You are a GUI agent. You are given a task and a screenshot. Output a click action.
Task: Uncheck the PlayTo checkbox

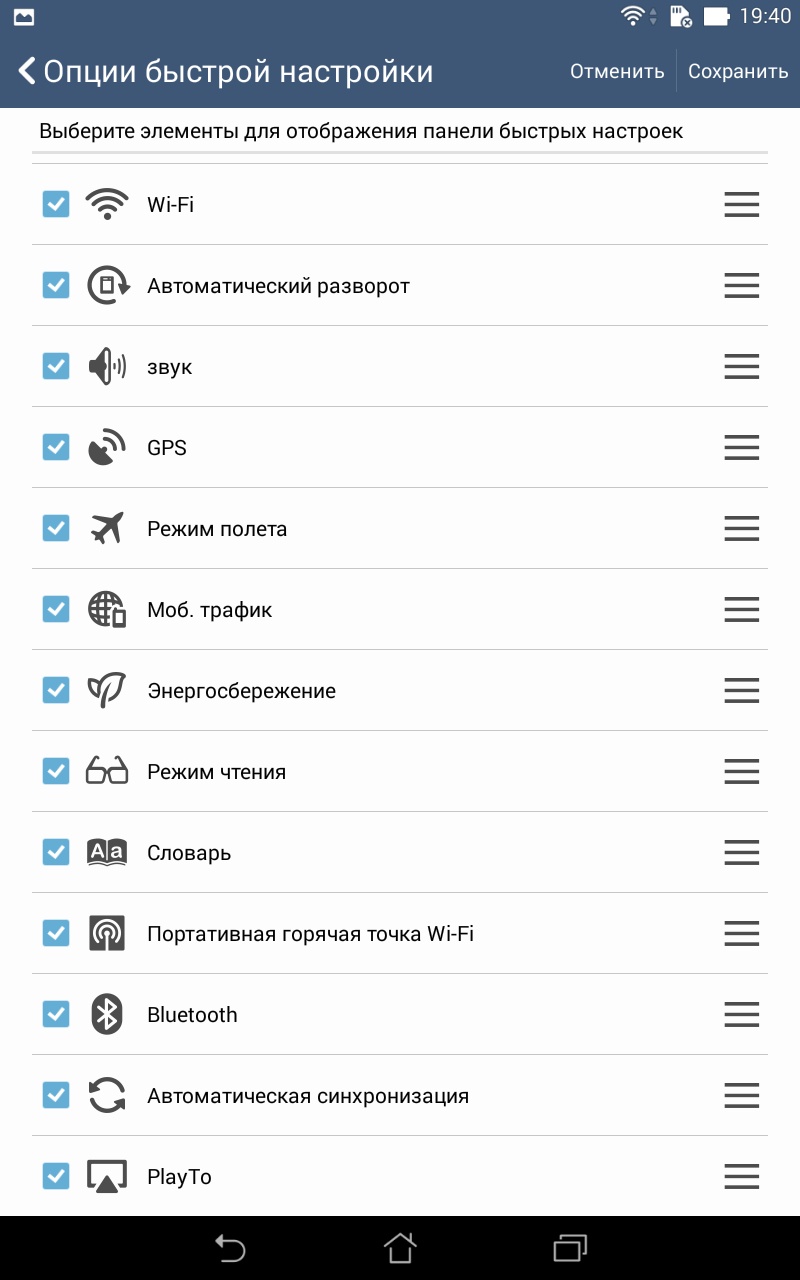pos(56,1176)
